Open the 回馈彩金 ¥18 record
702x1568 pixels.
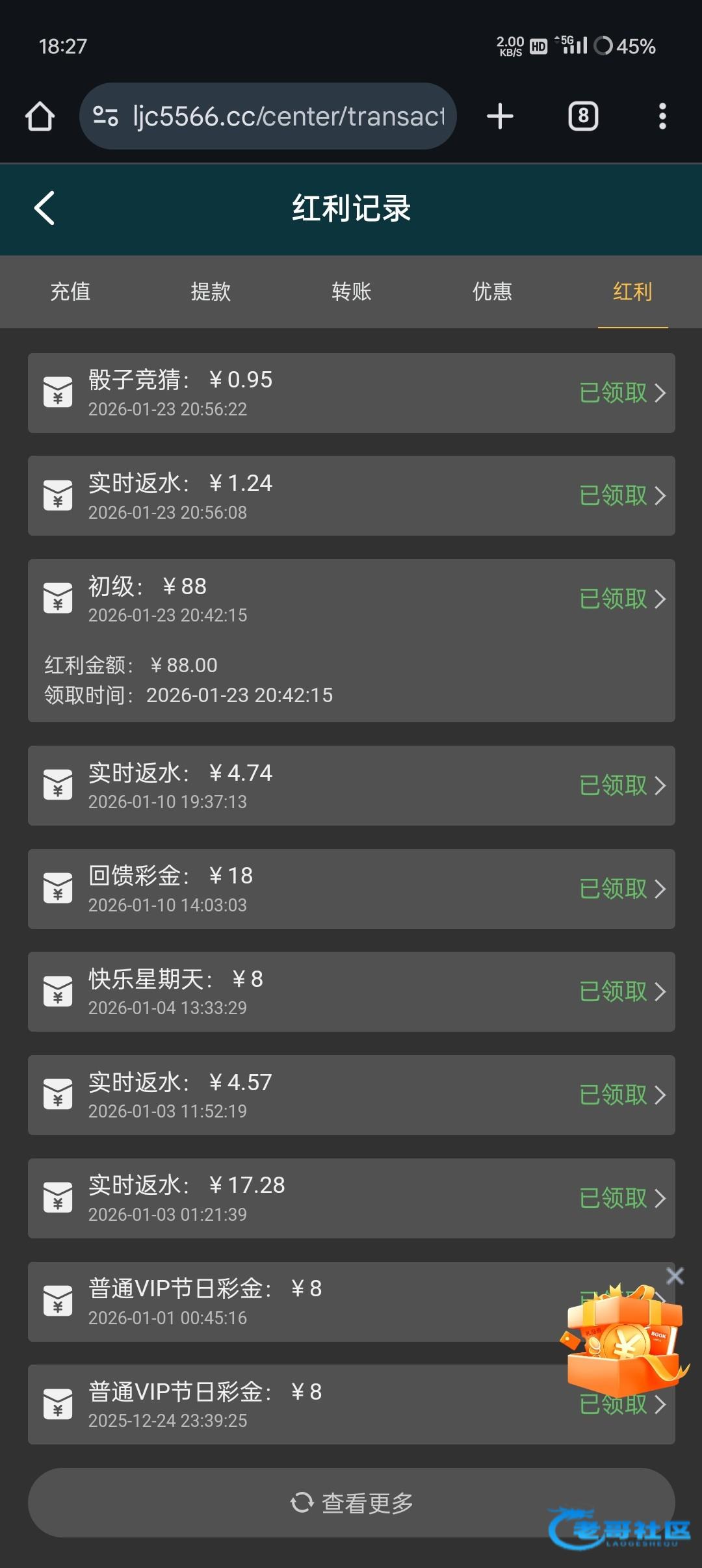point(351,889)
